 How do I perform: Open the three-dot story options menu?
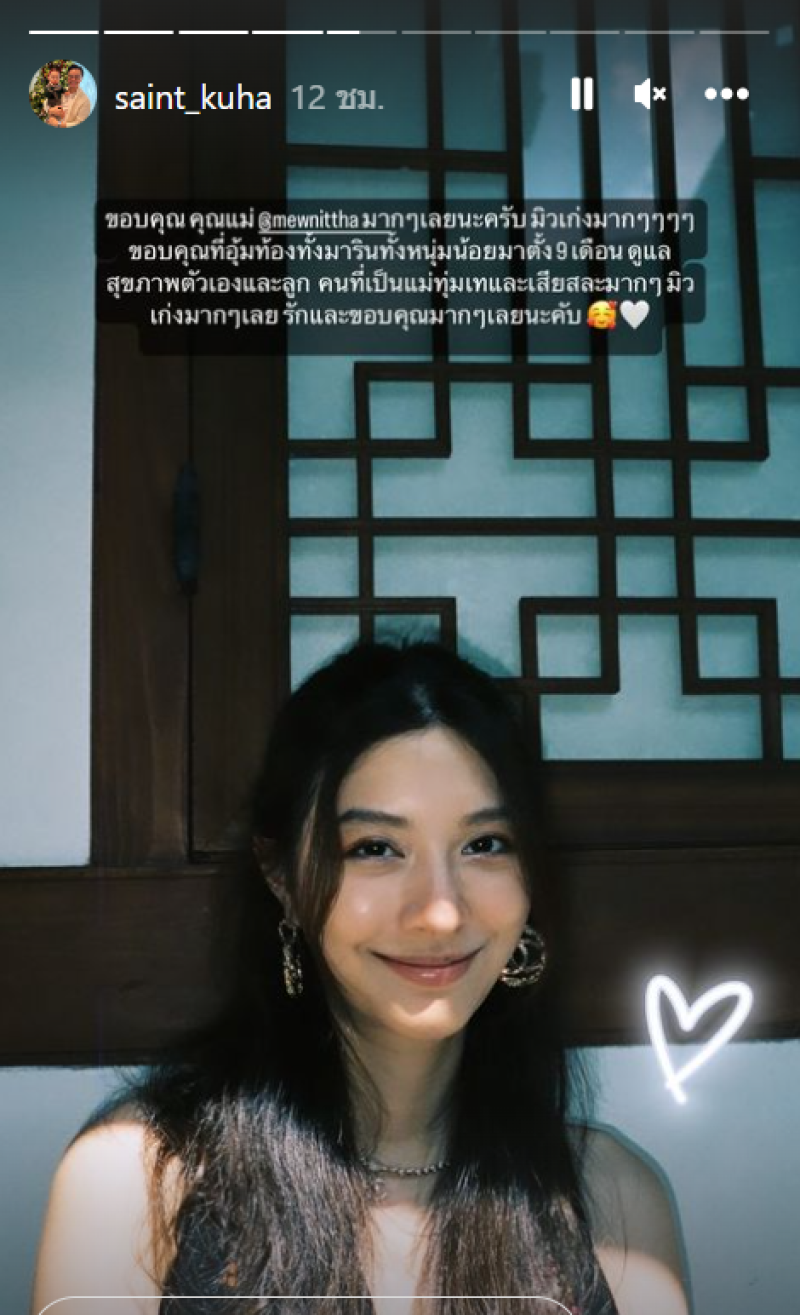[726, 95]
